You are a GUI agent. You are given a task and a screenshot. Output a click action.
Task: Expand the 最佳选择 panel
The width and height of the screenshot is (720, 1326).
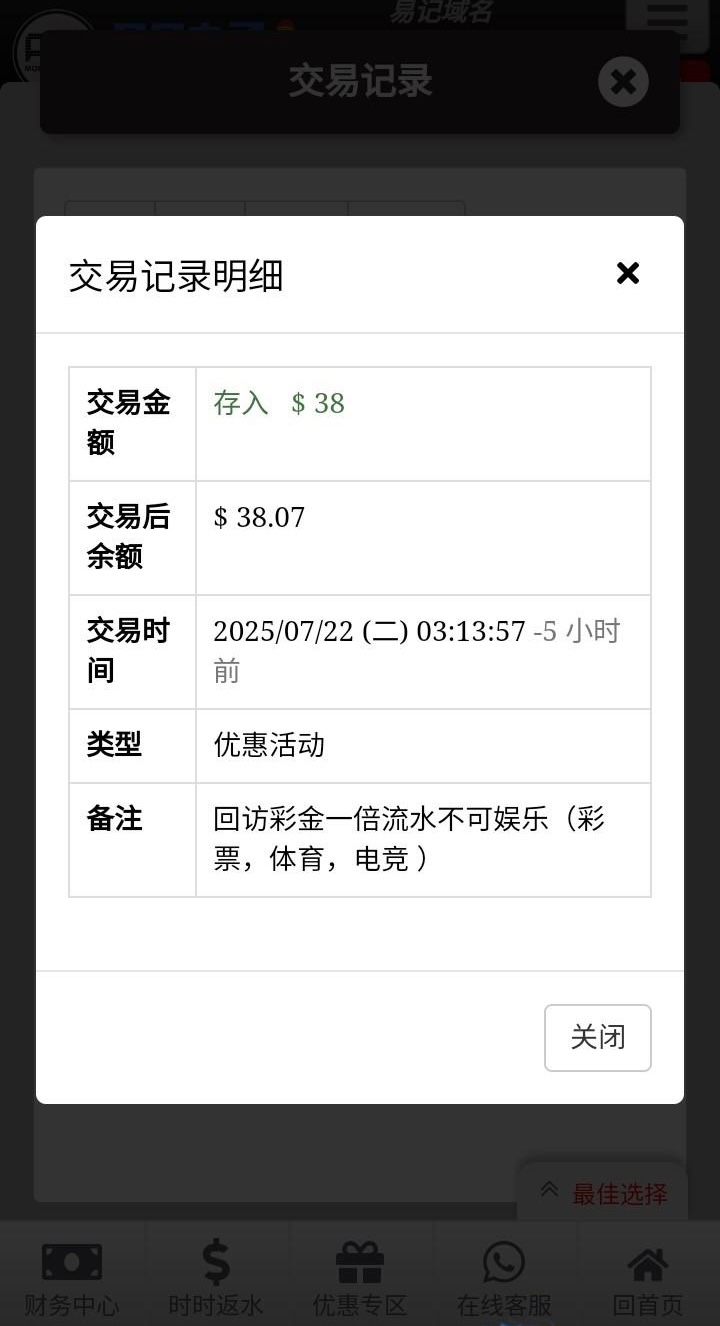[x=604, y=1192]
